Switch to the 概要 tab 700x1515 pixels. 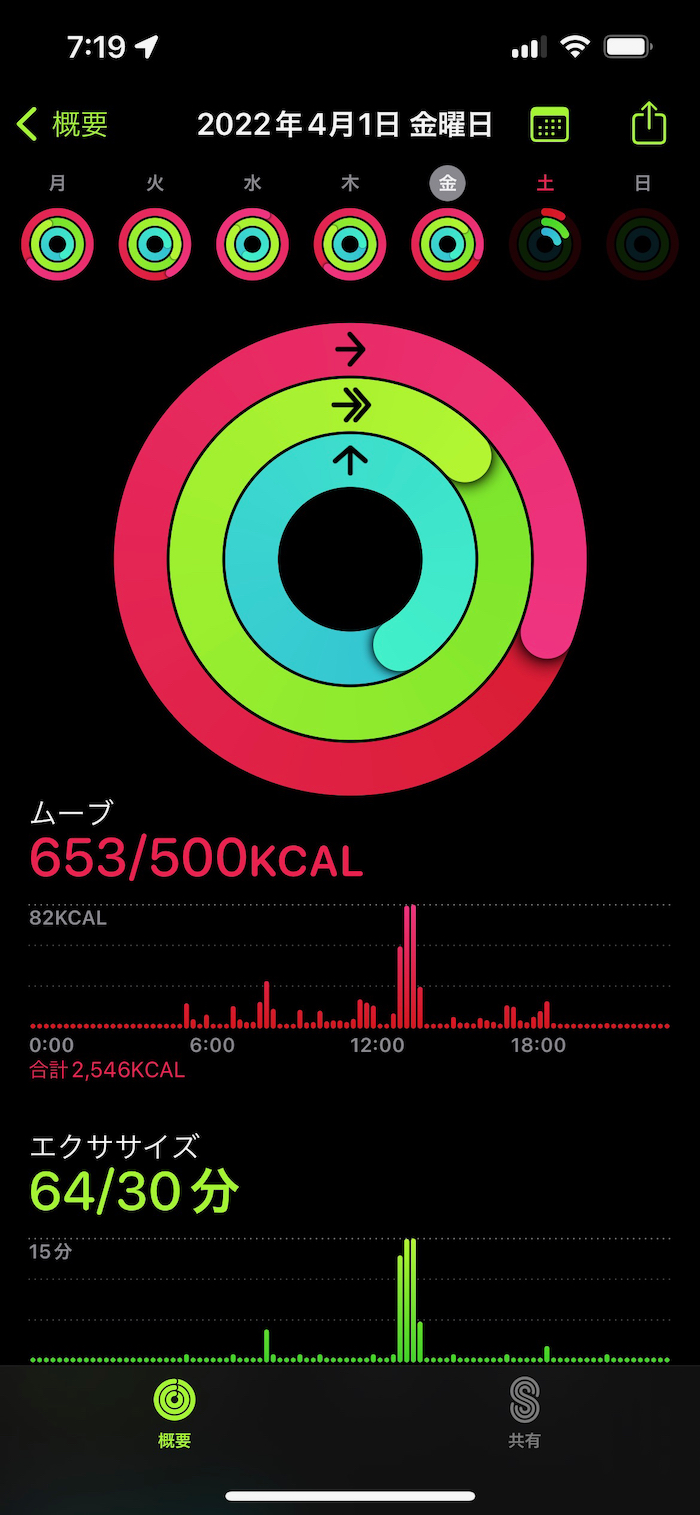click(175, 1413)
